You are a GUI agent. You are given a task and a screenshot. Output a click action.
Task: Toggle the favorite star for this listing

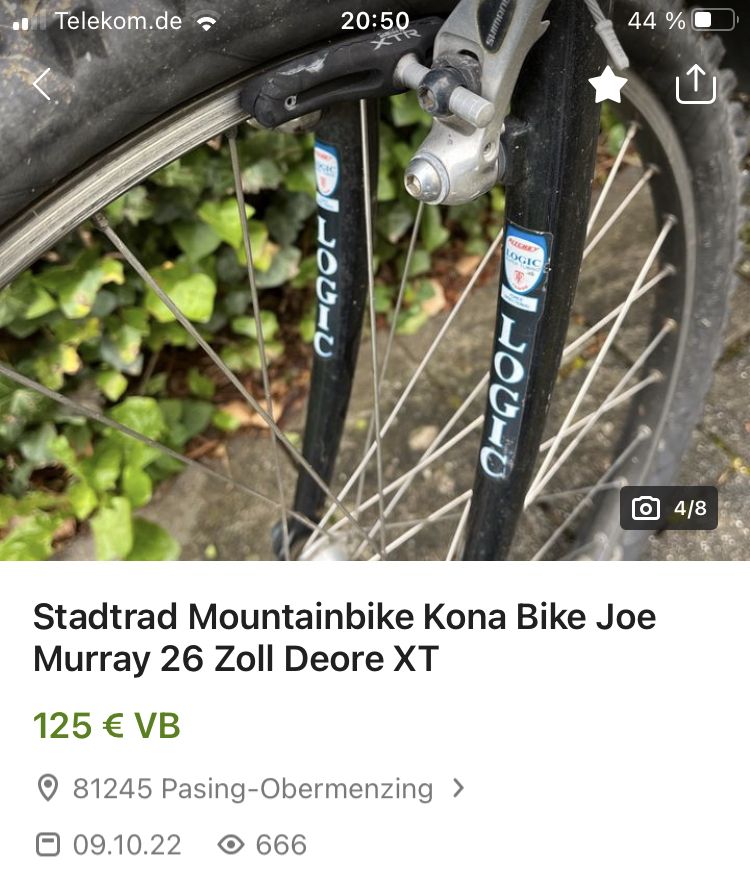pyautogui.click(x=607, y=85)
